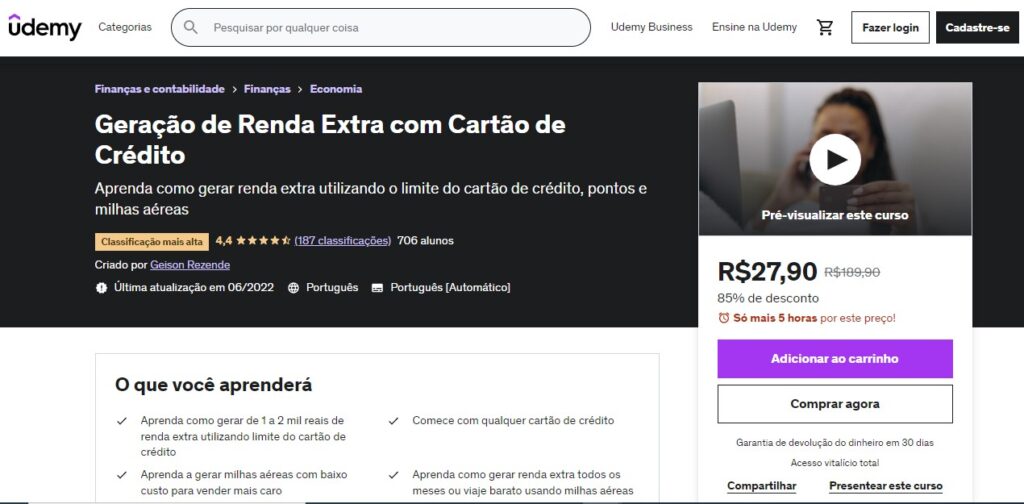Screen dimensions: 1024x504
Task: Open the Categorias menu
Action: point(125,27)
